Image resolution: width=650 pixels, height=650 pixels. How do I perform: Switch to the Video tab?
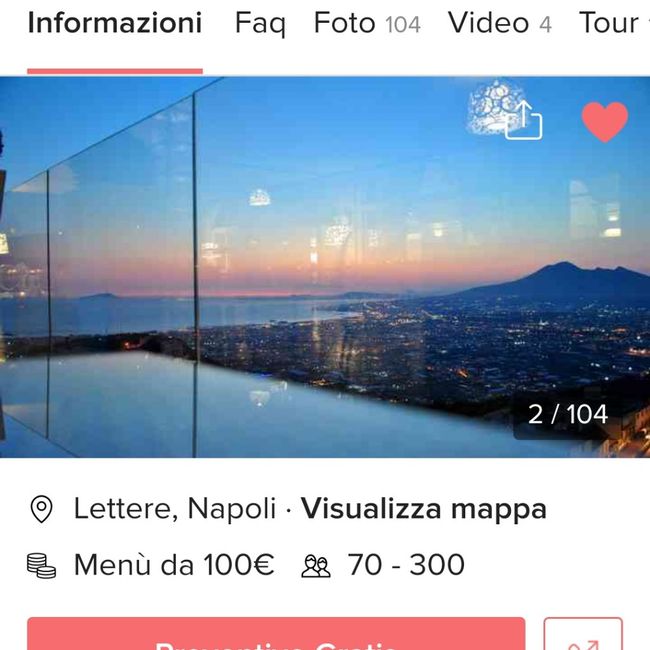point(499,23)
